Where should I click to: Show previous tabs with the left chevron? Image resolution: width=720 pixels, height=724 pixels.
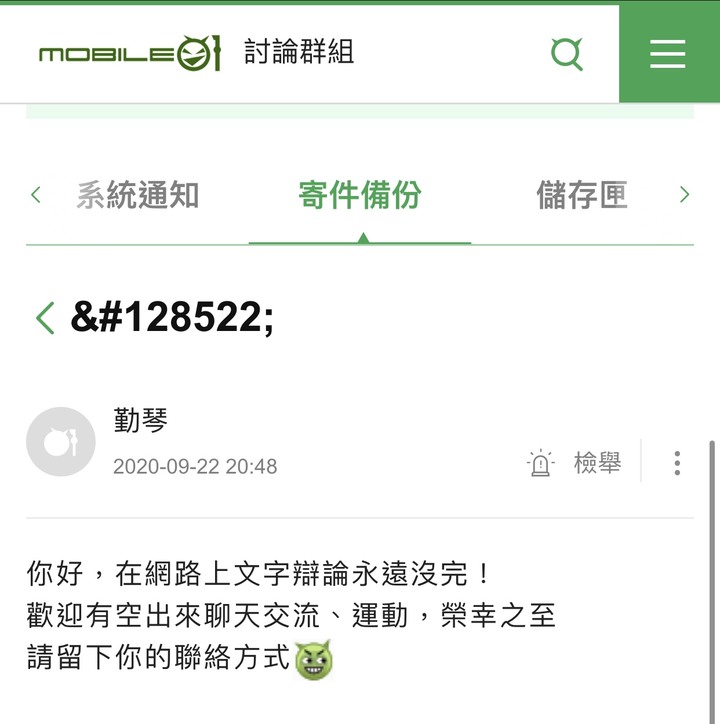coord(36,195)
